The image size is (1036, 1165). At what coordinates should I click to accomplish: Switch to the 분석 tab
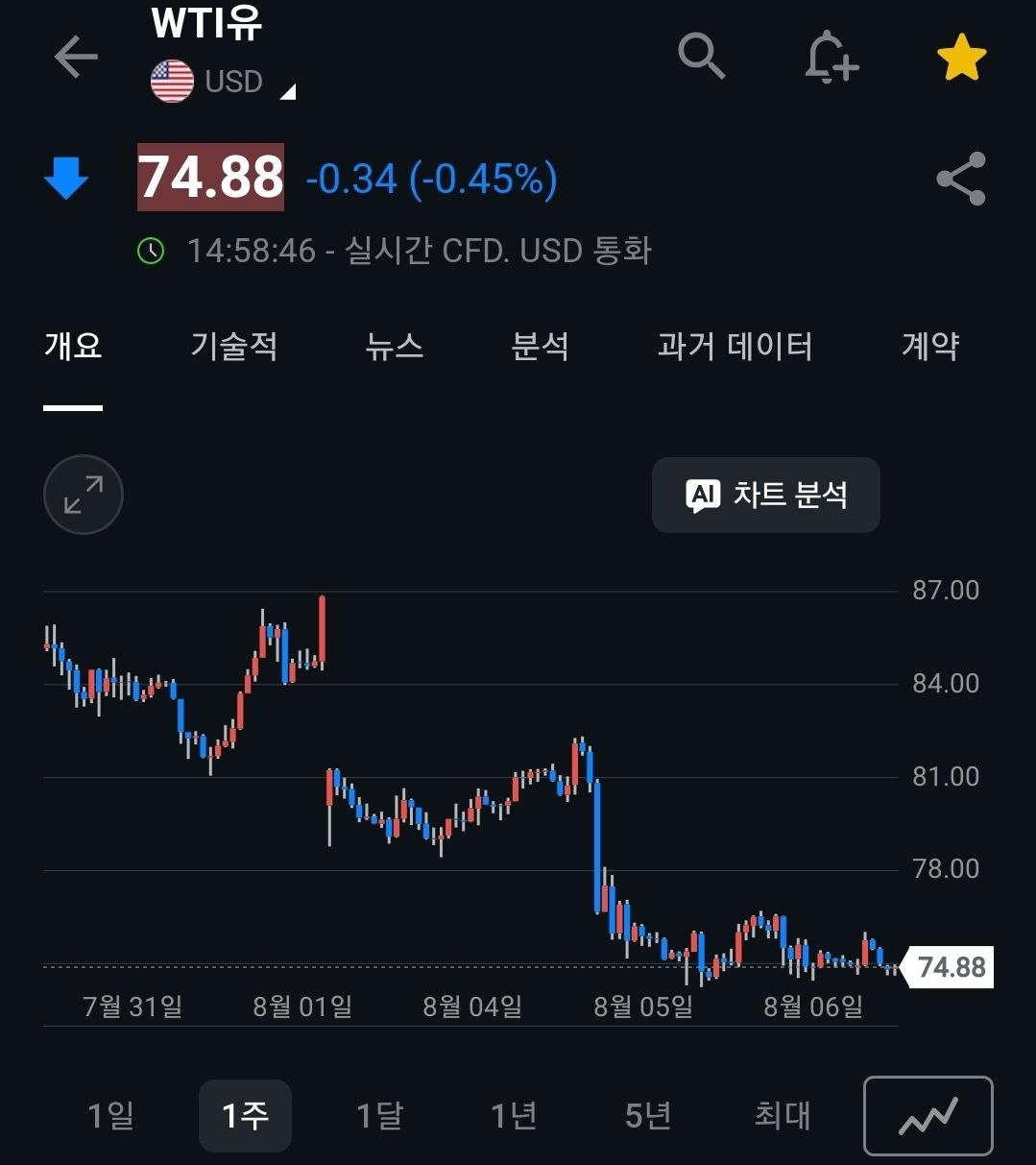click(x=540, y=347)
